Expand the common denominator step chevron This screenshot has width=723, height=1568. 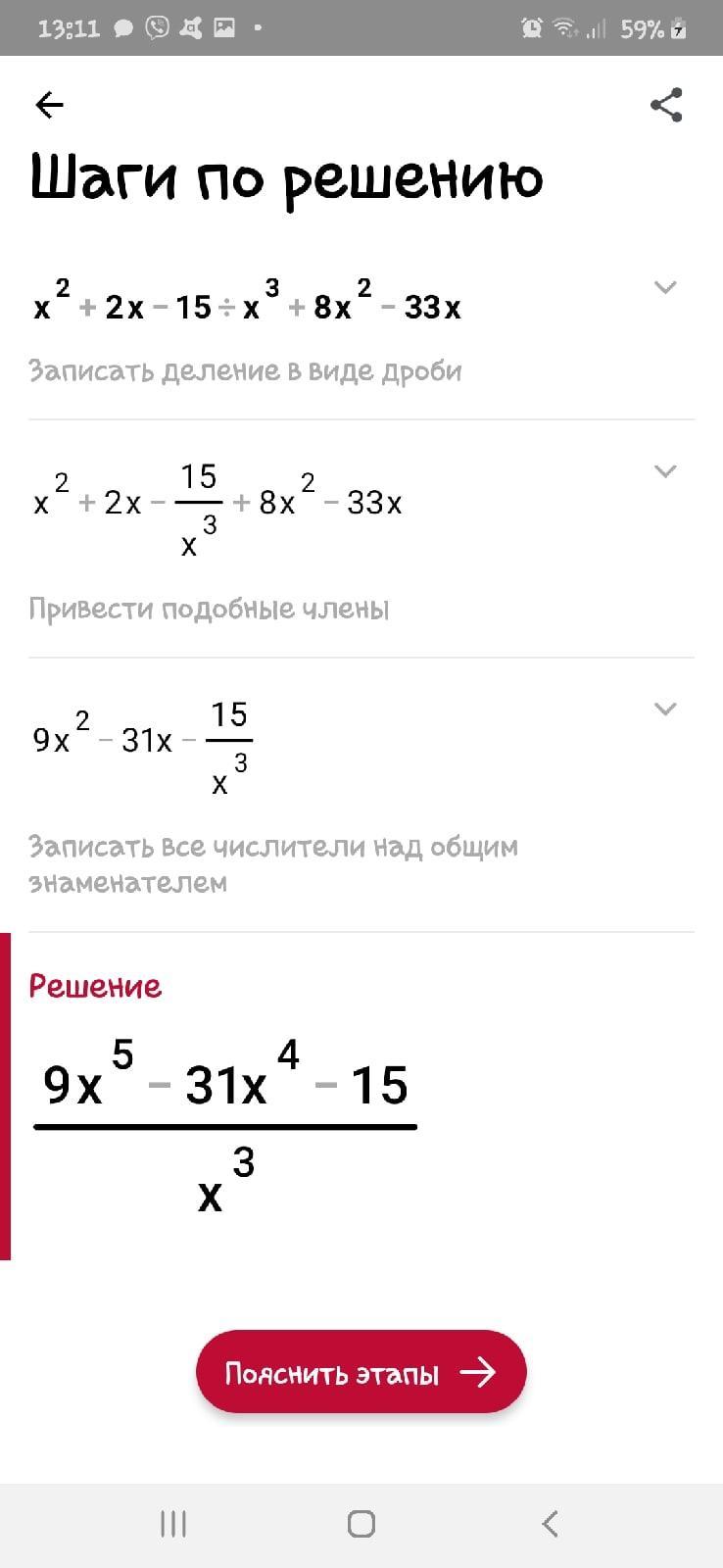[665, 709]
